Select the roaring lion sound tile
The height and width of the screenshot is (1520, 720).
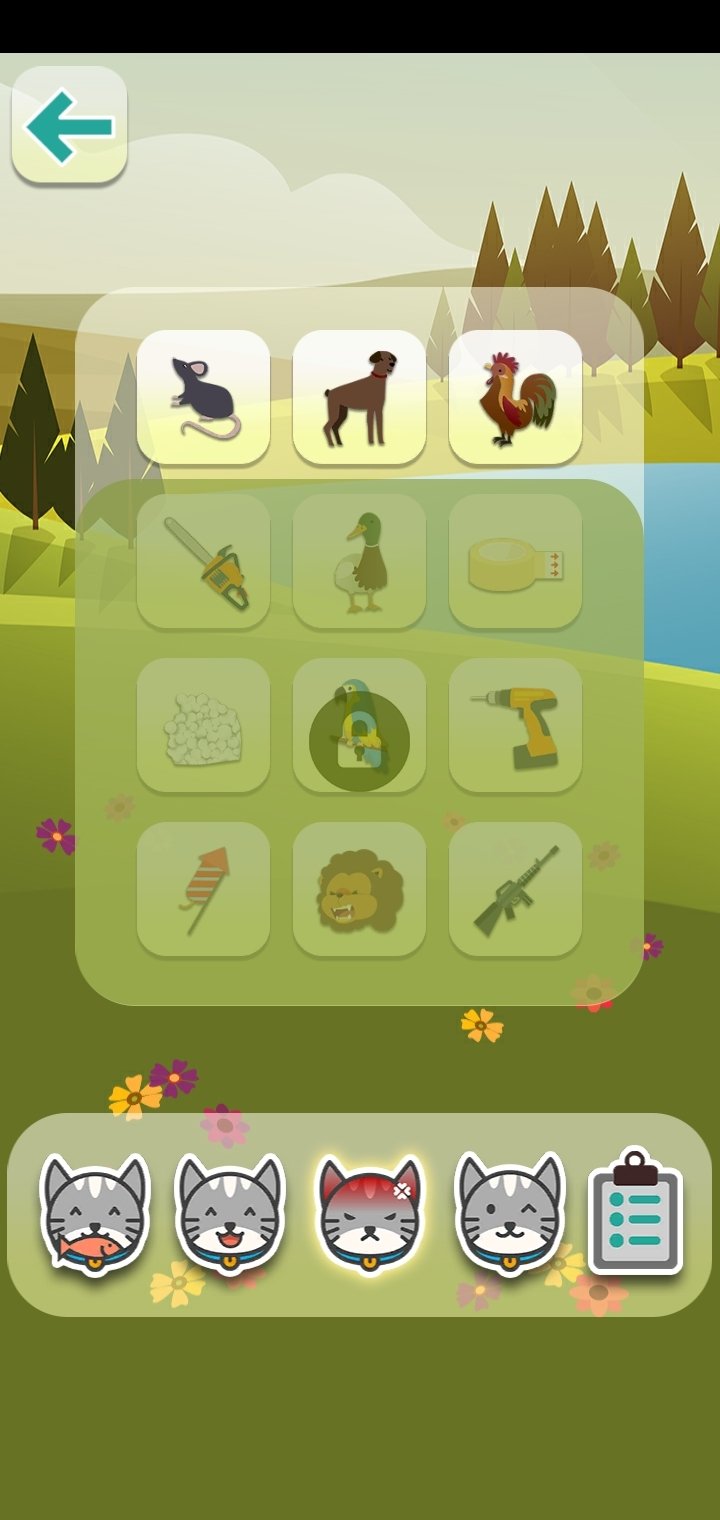(x=359, y=889)
